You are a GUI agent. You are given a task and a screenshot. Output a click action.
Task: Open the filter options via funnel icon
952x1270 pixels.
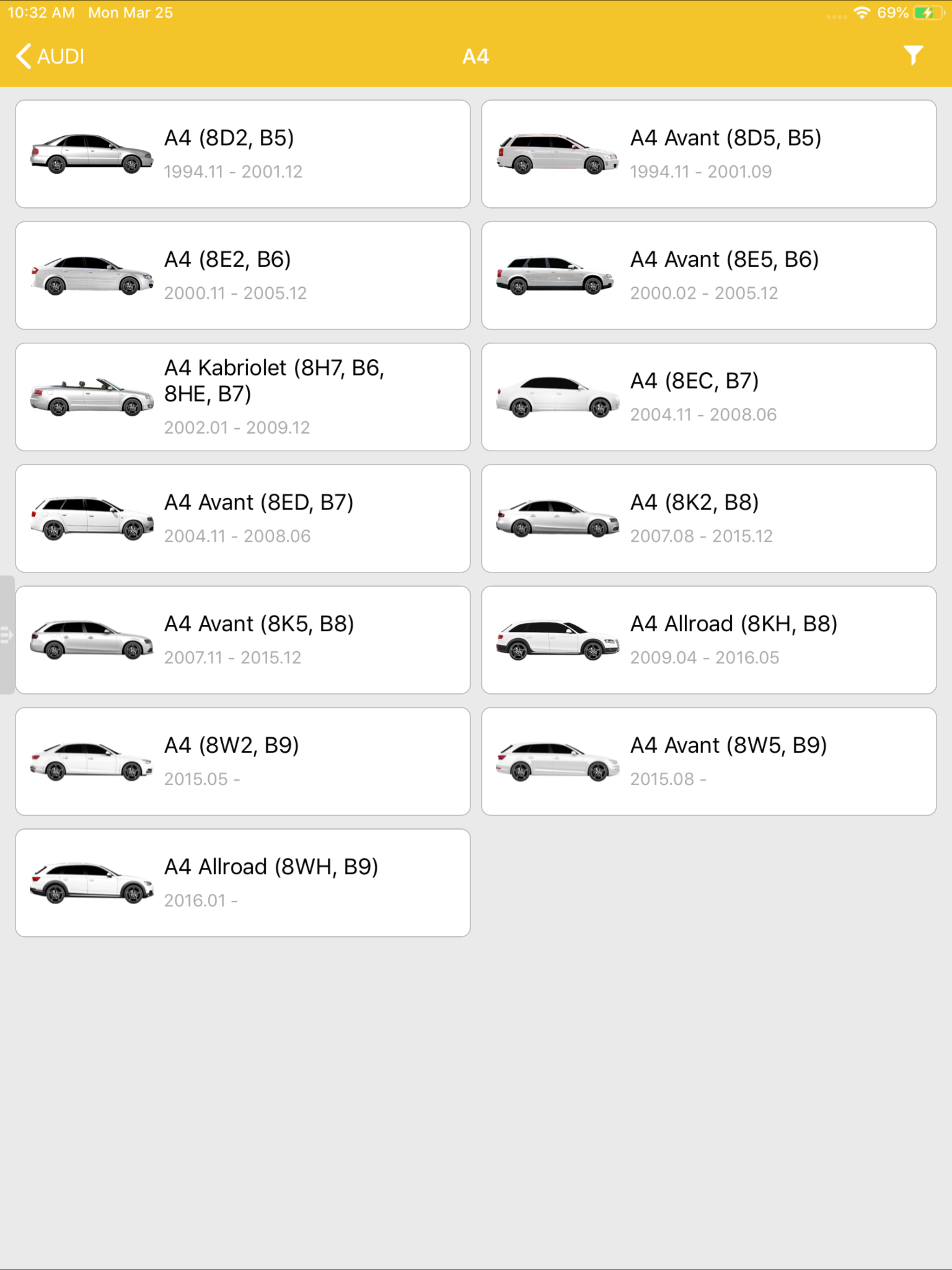coord(913,56)
